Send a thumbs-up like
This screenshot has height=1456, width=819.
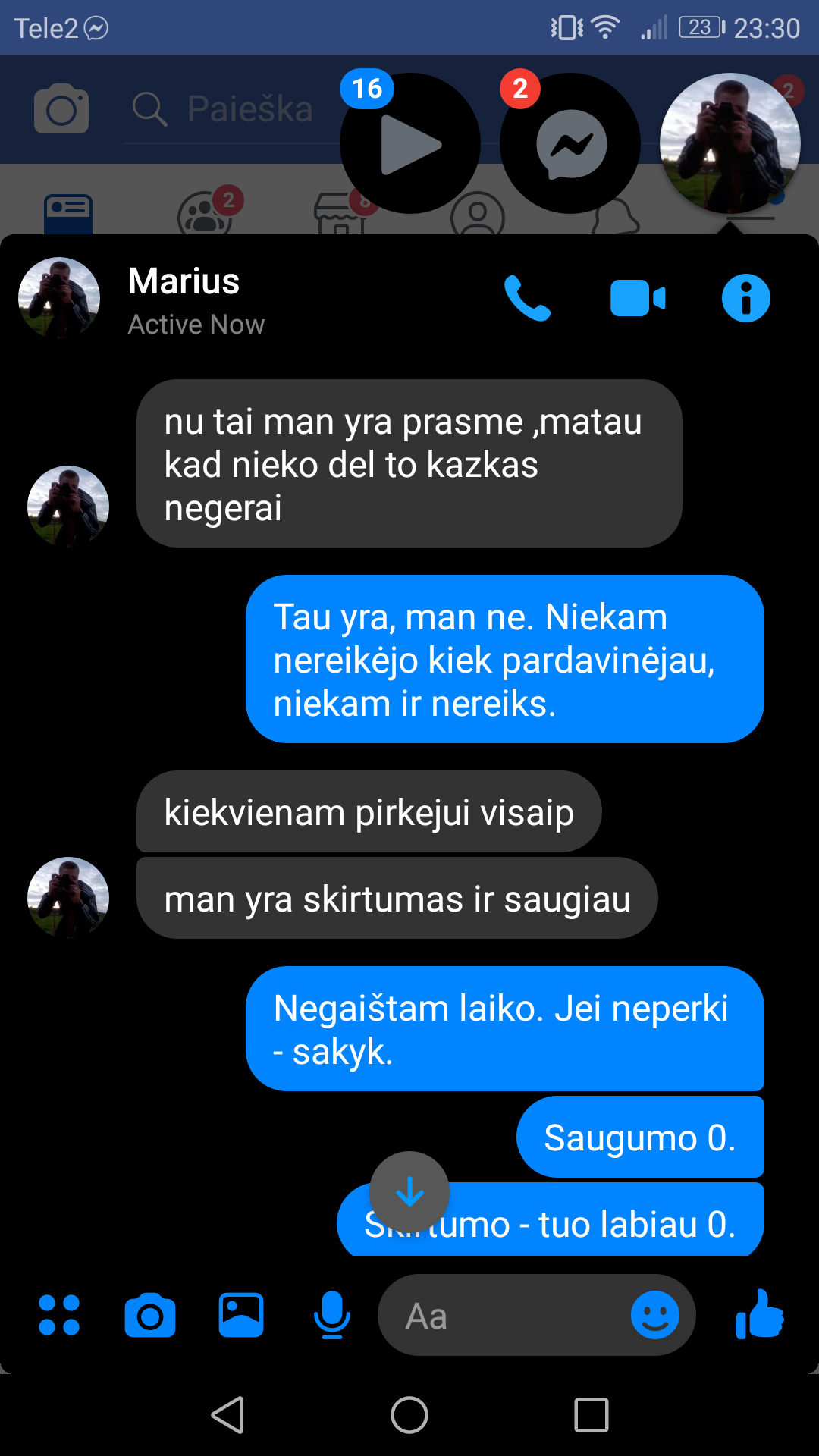(x=759, y=1315)
